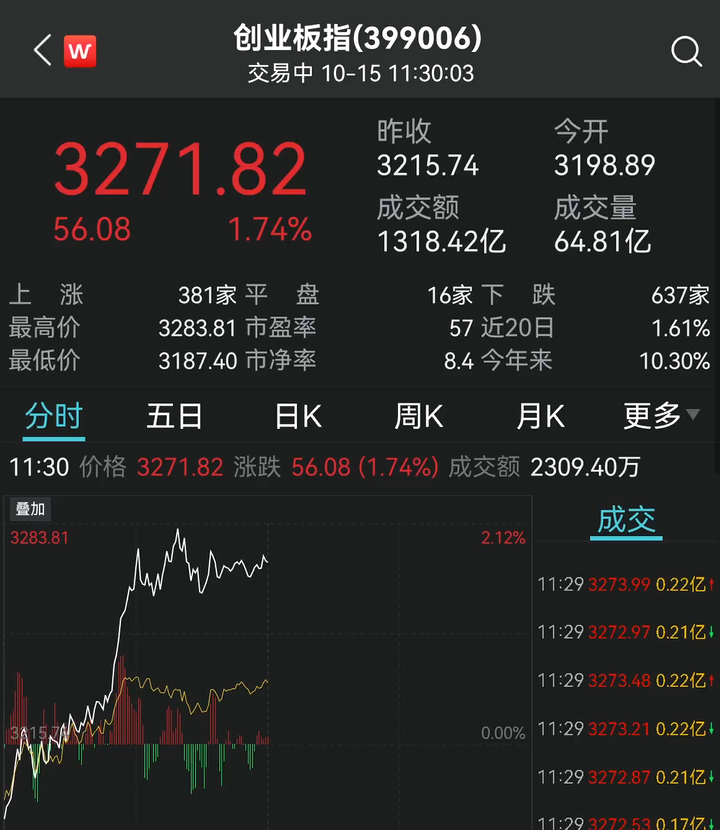The width and height of the screenshot is (720, 830).
Task: Expand the 更多 chart options
Action: [x=661, y=416]
